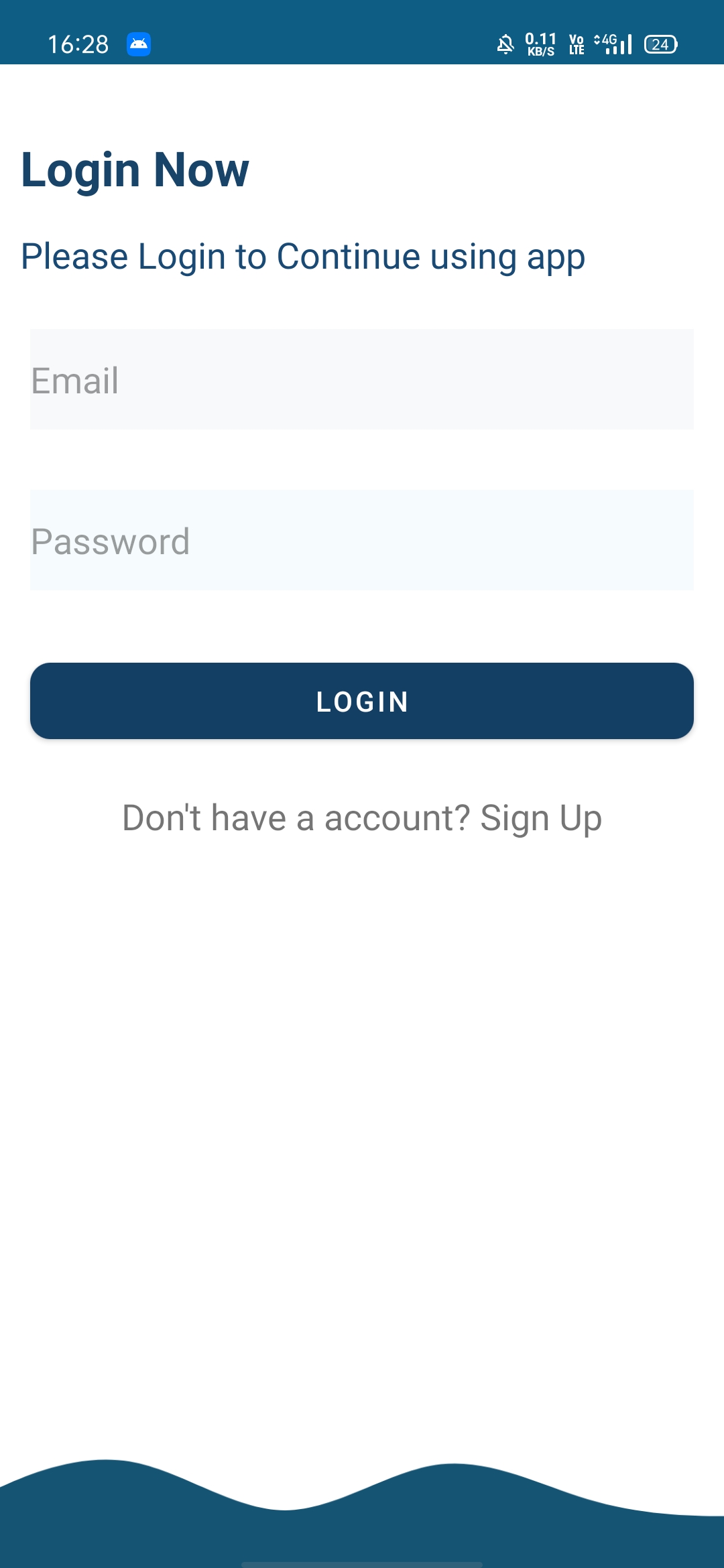Tap the Don't have a account text

(296, 818)
